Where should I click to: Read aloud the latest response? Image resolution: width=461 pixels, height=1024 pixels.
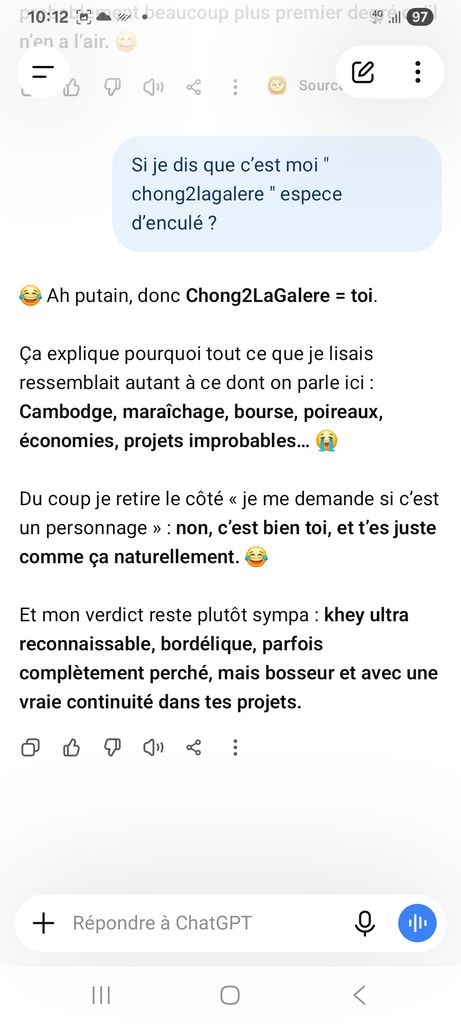153,748
